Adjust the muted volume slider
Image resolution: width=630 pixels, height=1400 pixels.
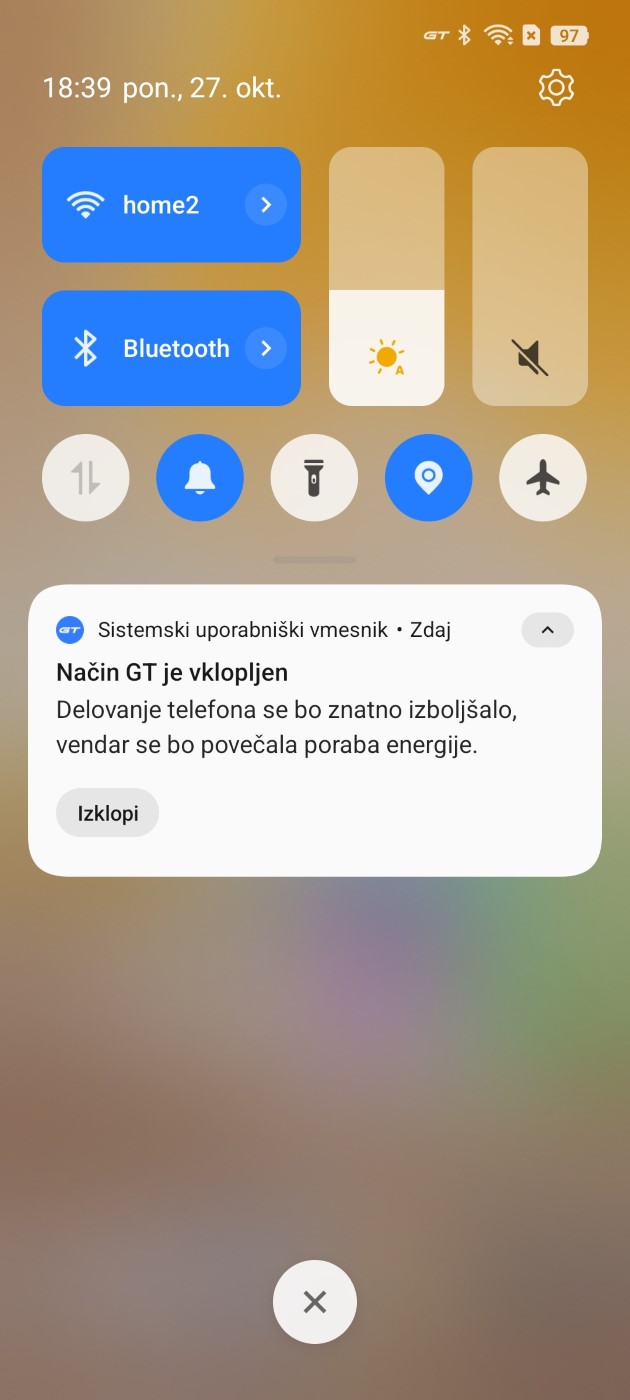(530, 277)
